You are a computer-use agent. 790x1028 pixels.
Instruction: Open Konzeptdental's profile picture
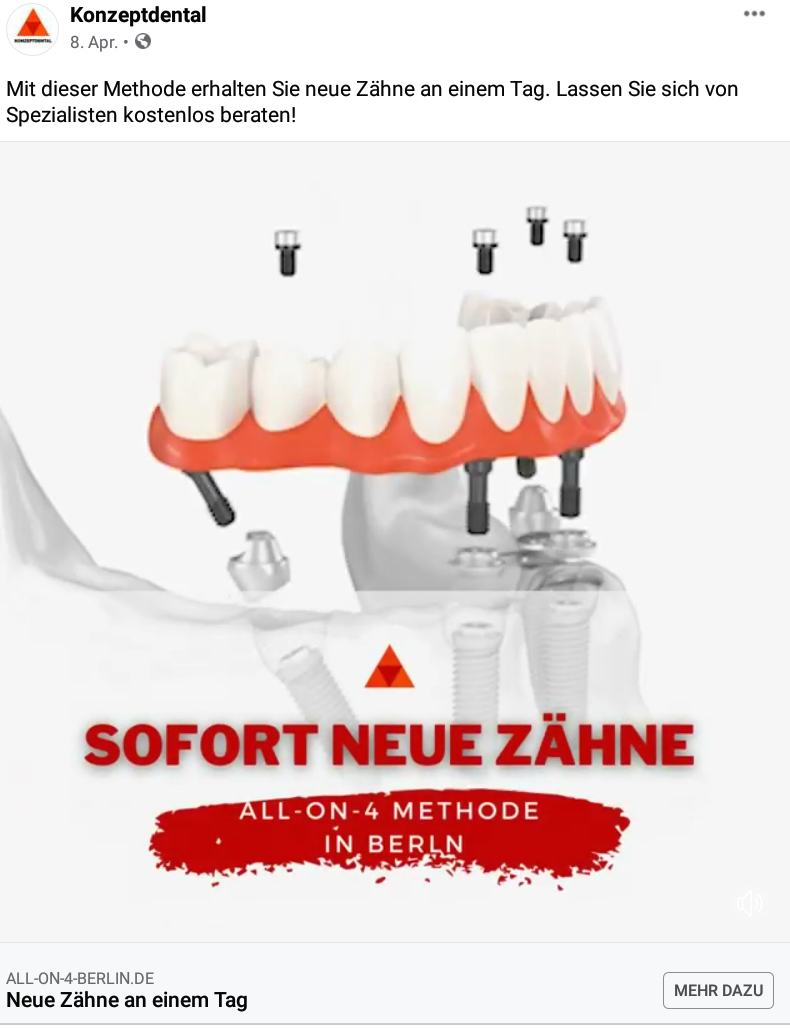tap(32, 29)
